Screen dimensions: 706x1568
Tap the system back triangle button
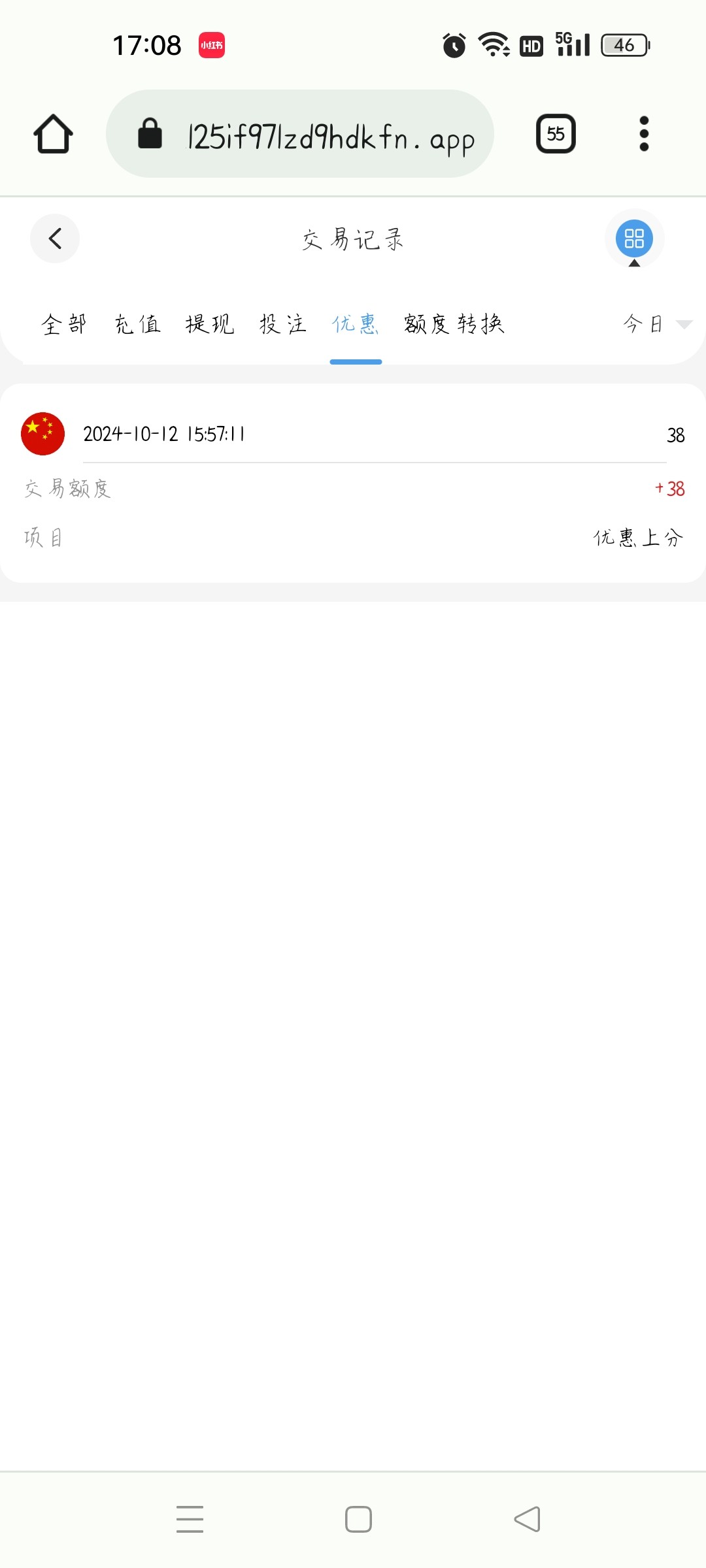(x=527, y=1520)
